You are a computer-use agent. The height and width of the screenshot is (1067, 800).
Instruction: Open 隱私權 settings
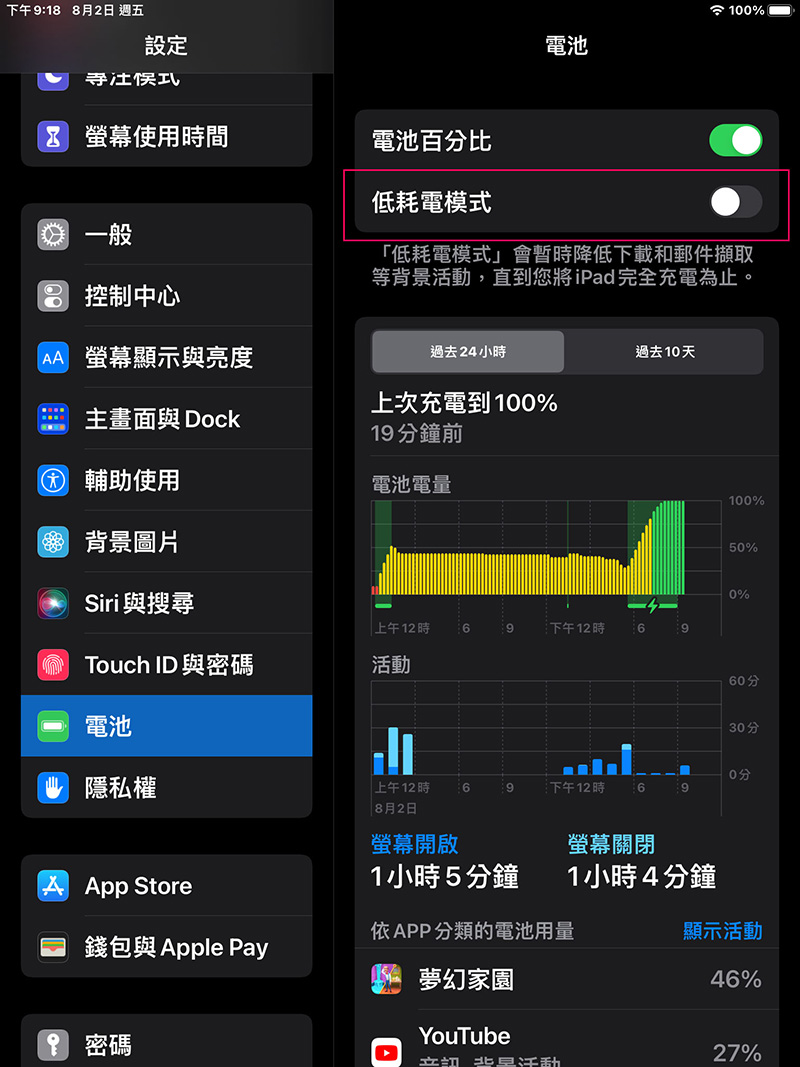[x=166, y=788]
